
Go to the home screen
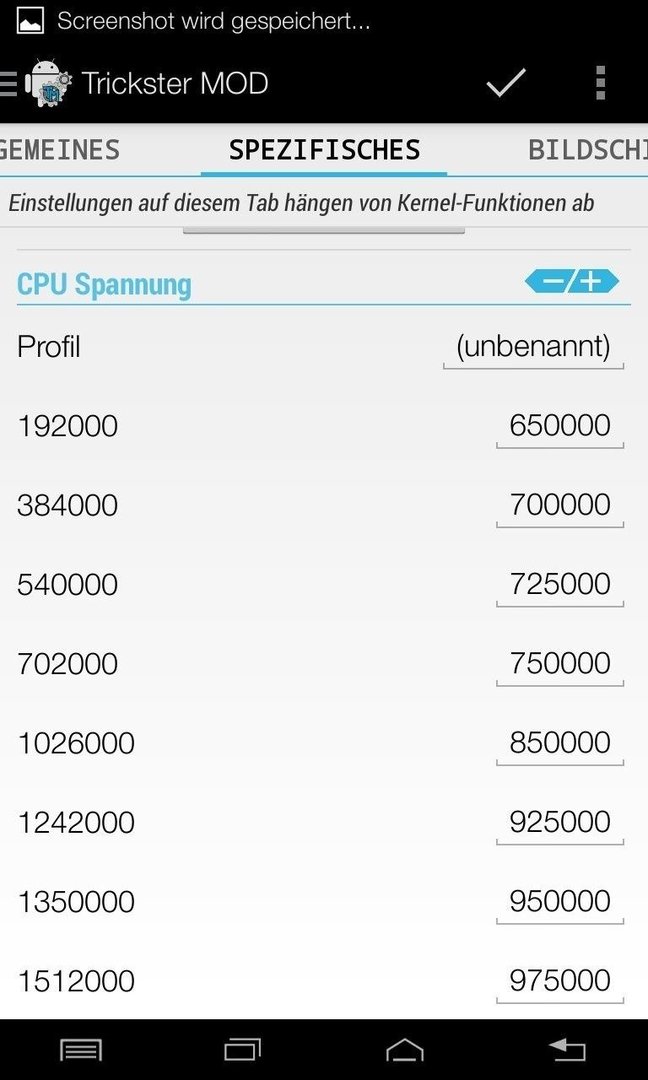tap(405, 1050)
